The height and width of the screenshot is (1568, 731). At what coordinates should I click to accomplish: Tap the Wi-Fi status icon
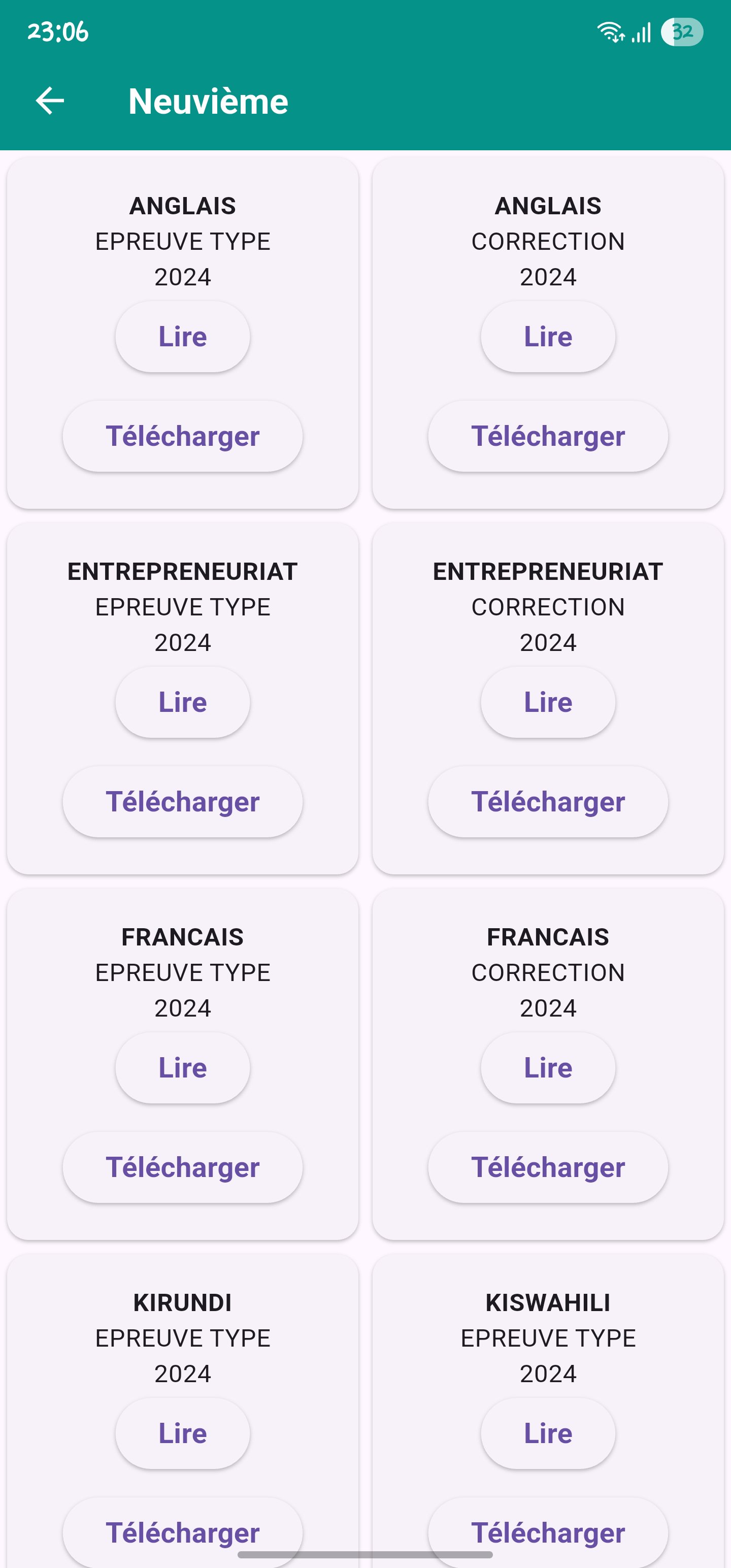(611, 31)
